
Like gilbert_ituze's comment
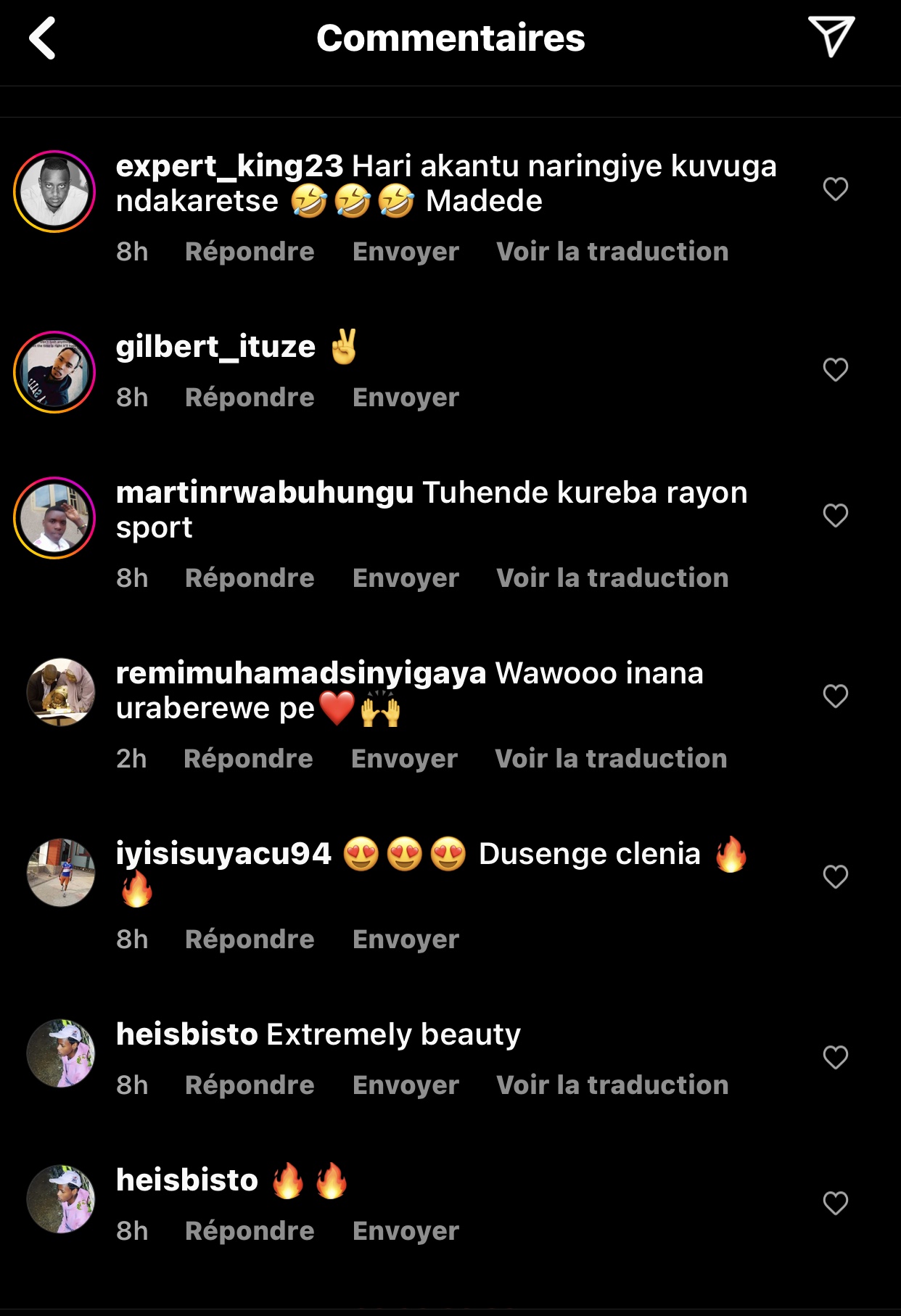[x=835, y=370]
